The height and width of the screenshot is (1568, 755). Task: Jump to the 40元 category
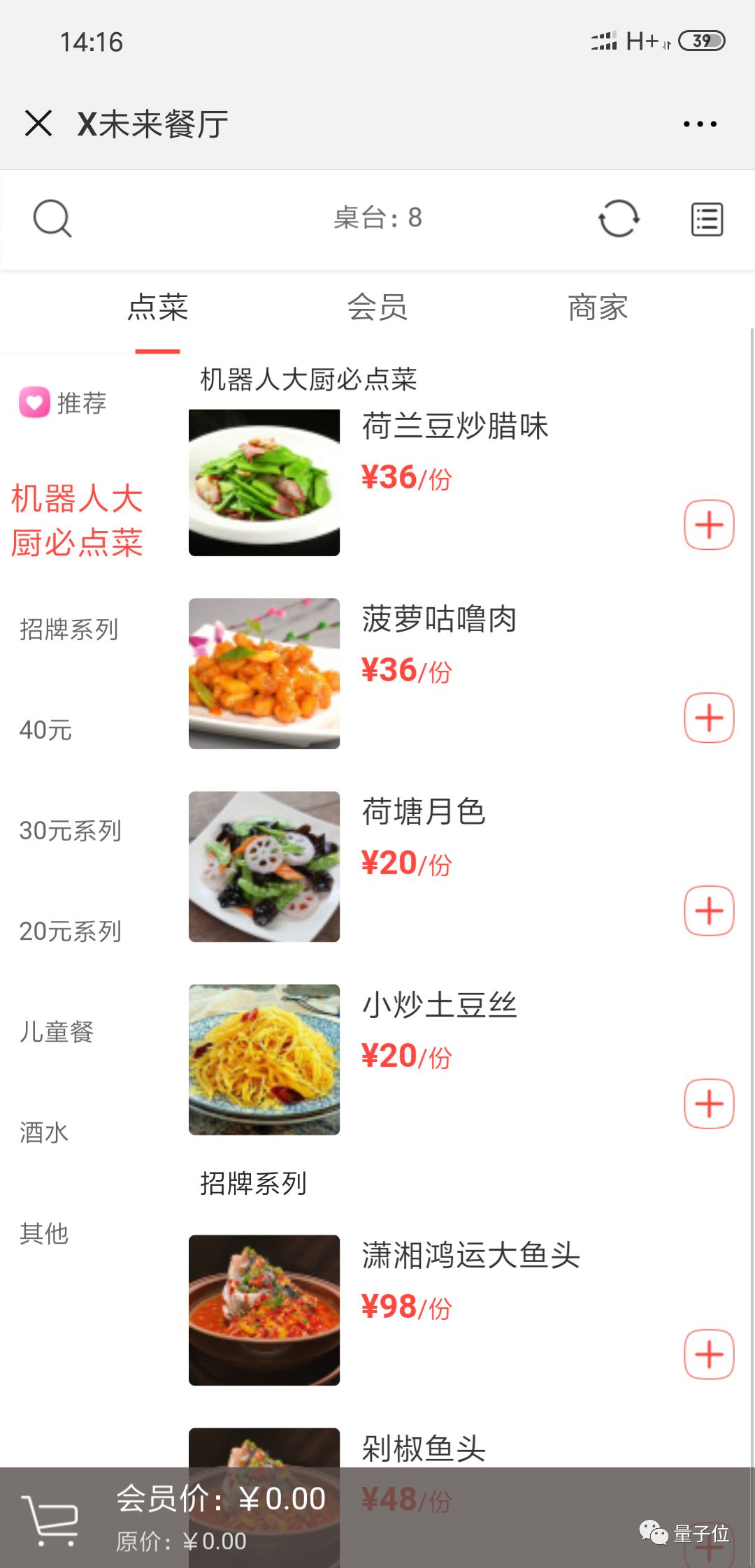[46, 730]
